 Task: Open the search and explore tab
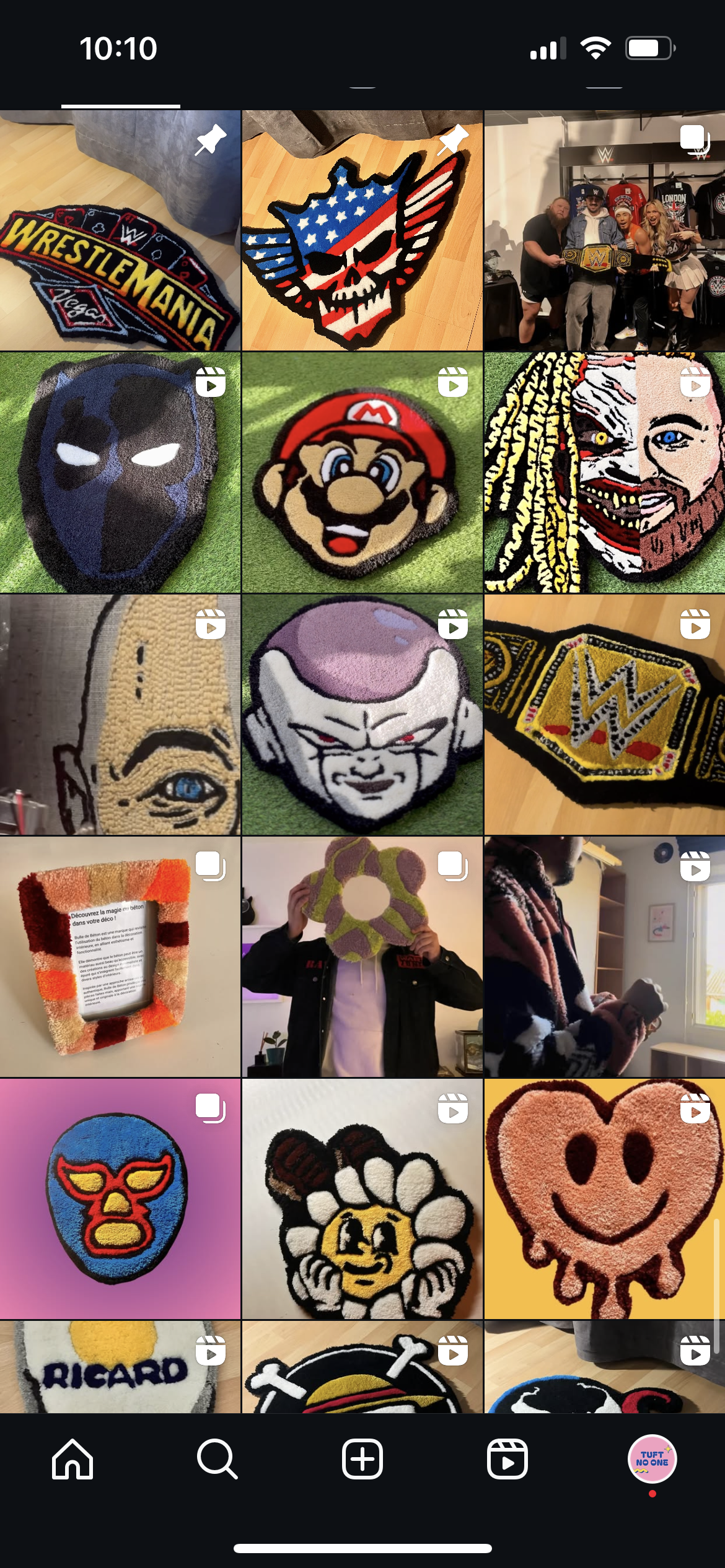pyautogui.click(x=217, y=1459)
